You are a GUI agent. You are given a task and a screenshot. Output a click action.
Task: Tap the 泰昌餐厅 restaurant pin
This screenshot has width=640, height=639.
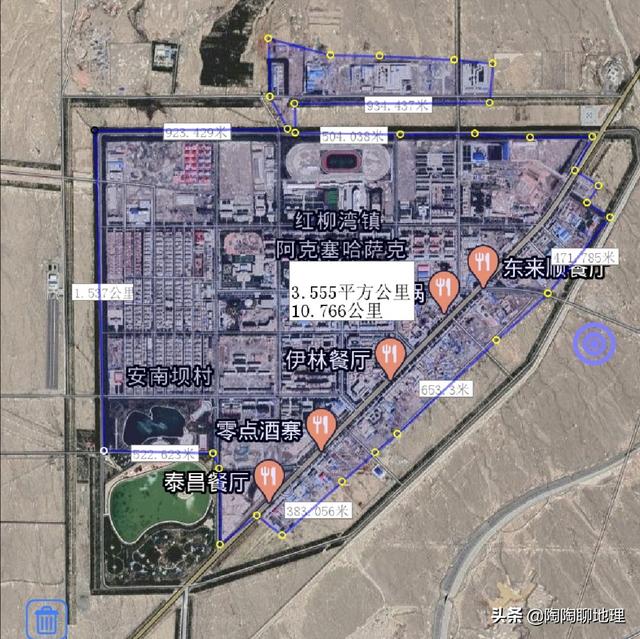(268, 479)
